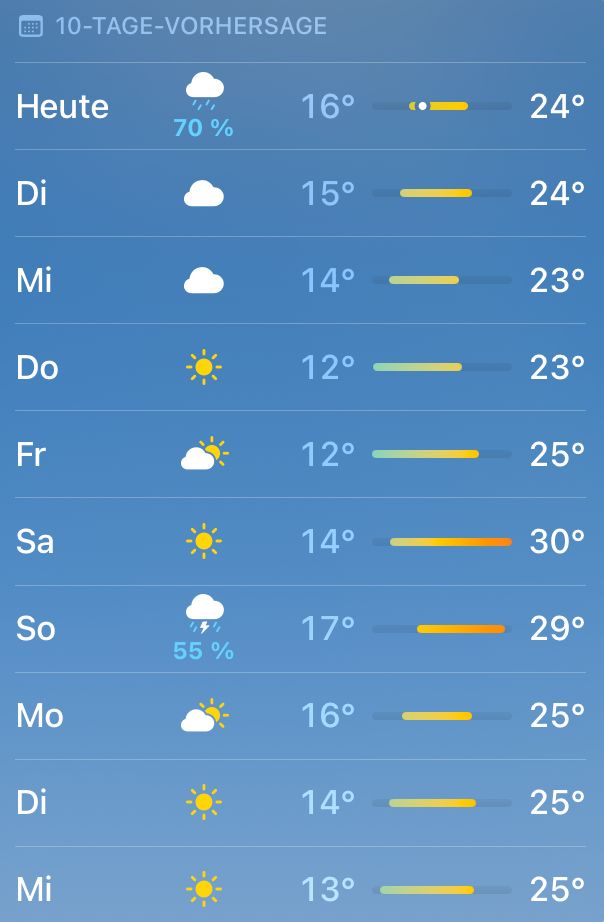Open Fr forecast details
Viewport: 604px width, 922px height.
(x=300, y=454)
